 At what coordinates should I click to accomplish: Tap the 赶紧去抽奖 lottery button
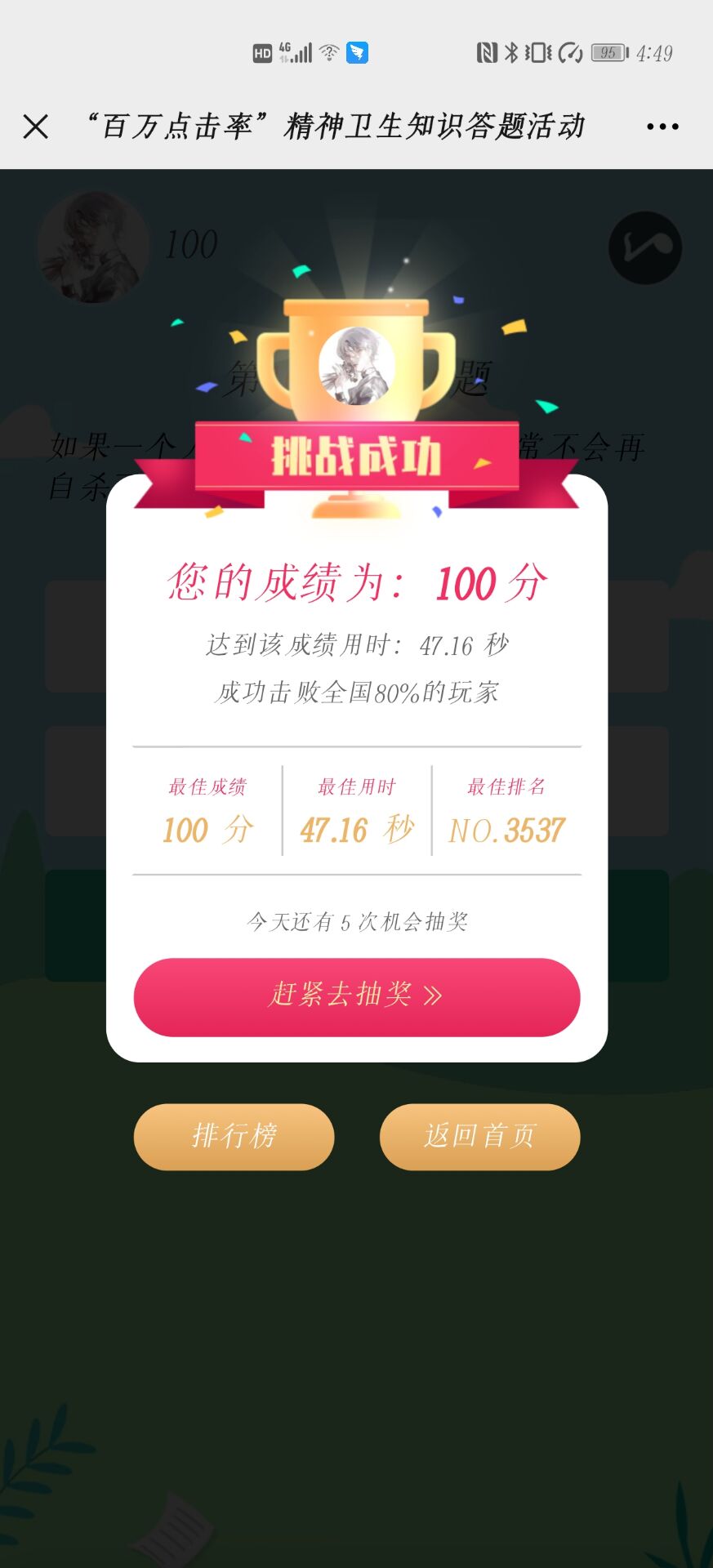pos(356,996)
